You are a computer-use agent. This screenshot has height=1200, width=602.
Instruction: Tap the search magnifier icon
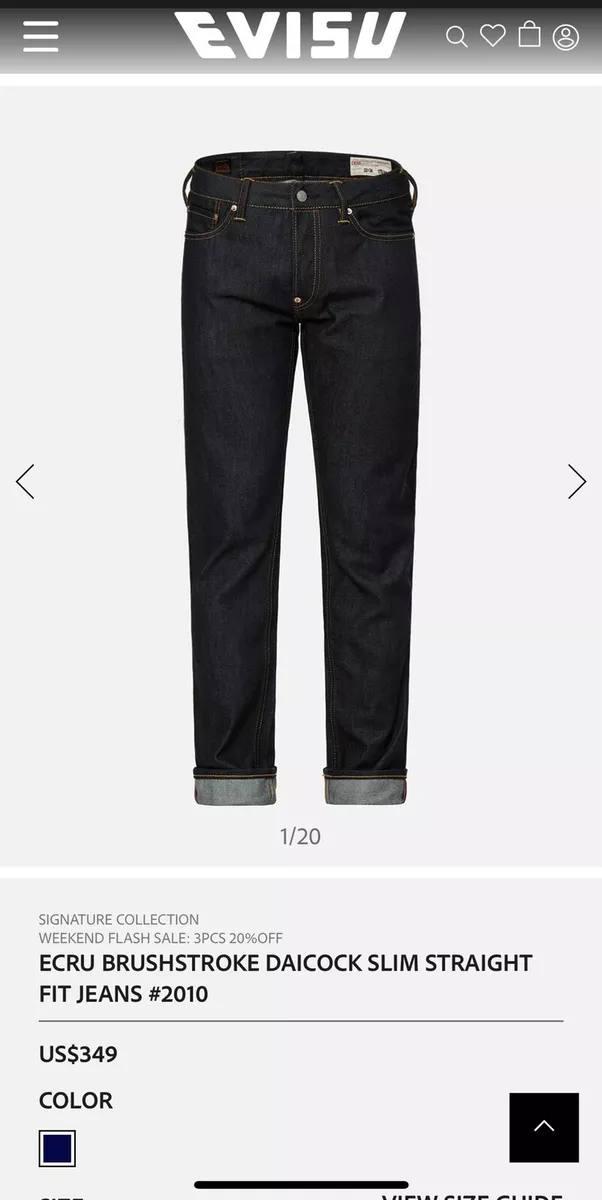coord(457,37)
